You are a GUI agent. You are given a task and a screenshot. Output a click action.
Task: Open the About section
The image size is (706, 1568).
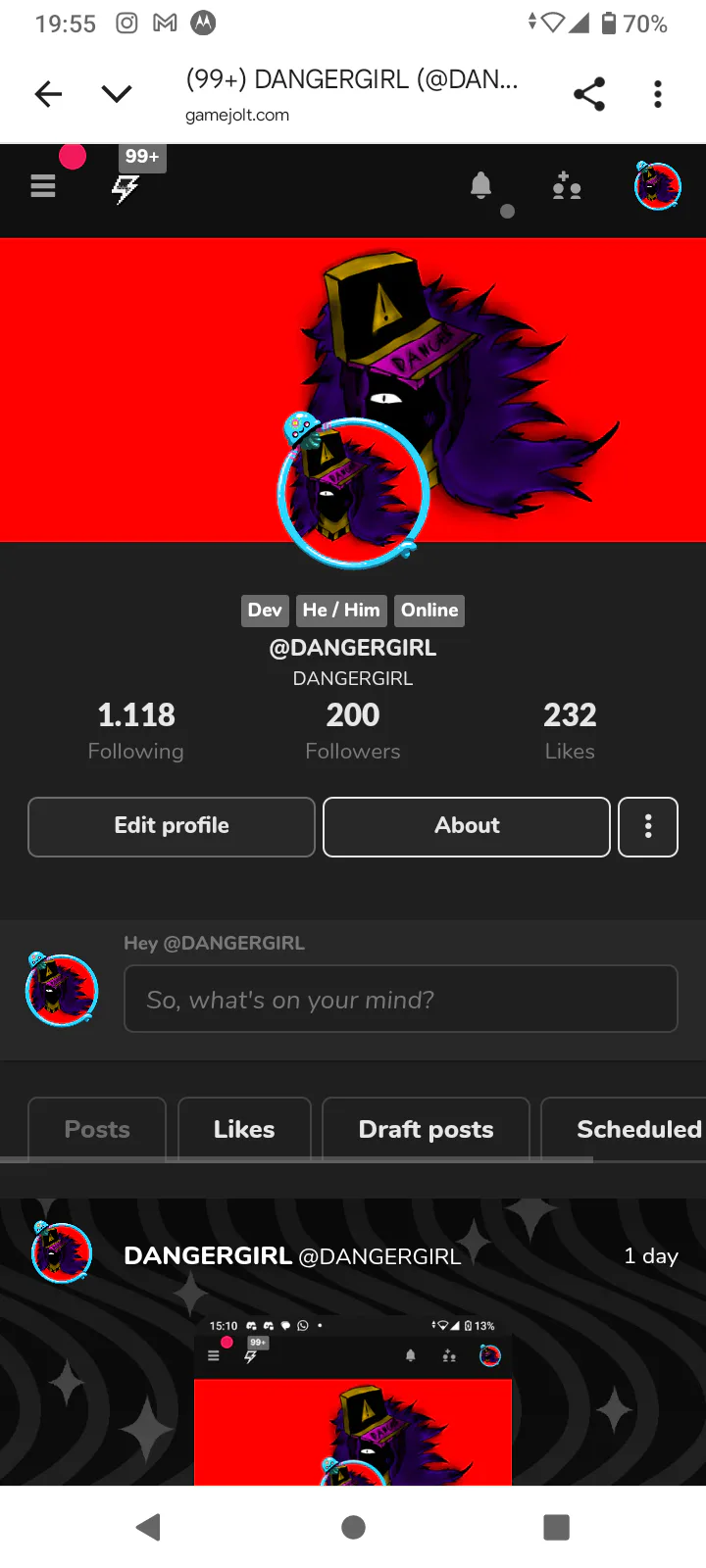point(467,826)
